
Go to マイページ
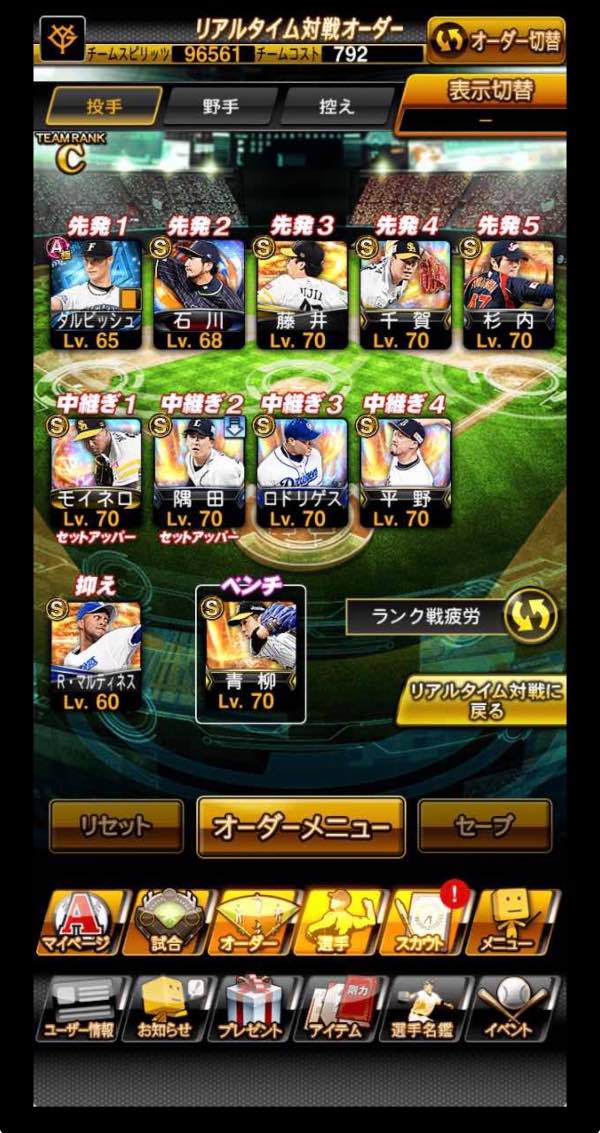(81, 921)
